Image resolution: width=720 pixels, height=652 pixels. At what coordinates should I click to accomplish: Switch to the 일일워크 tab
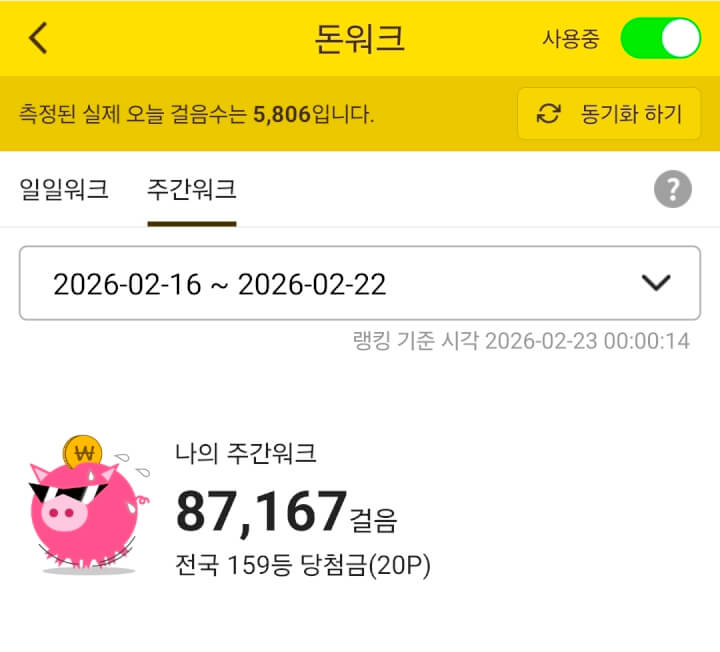(x=64, y=189)
